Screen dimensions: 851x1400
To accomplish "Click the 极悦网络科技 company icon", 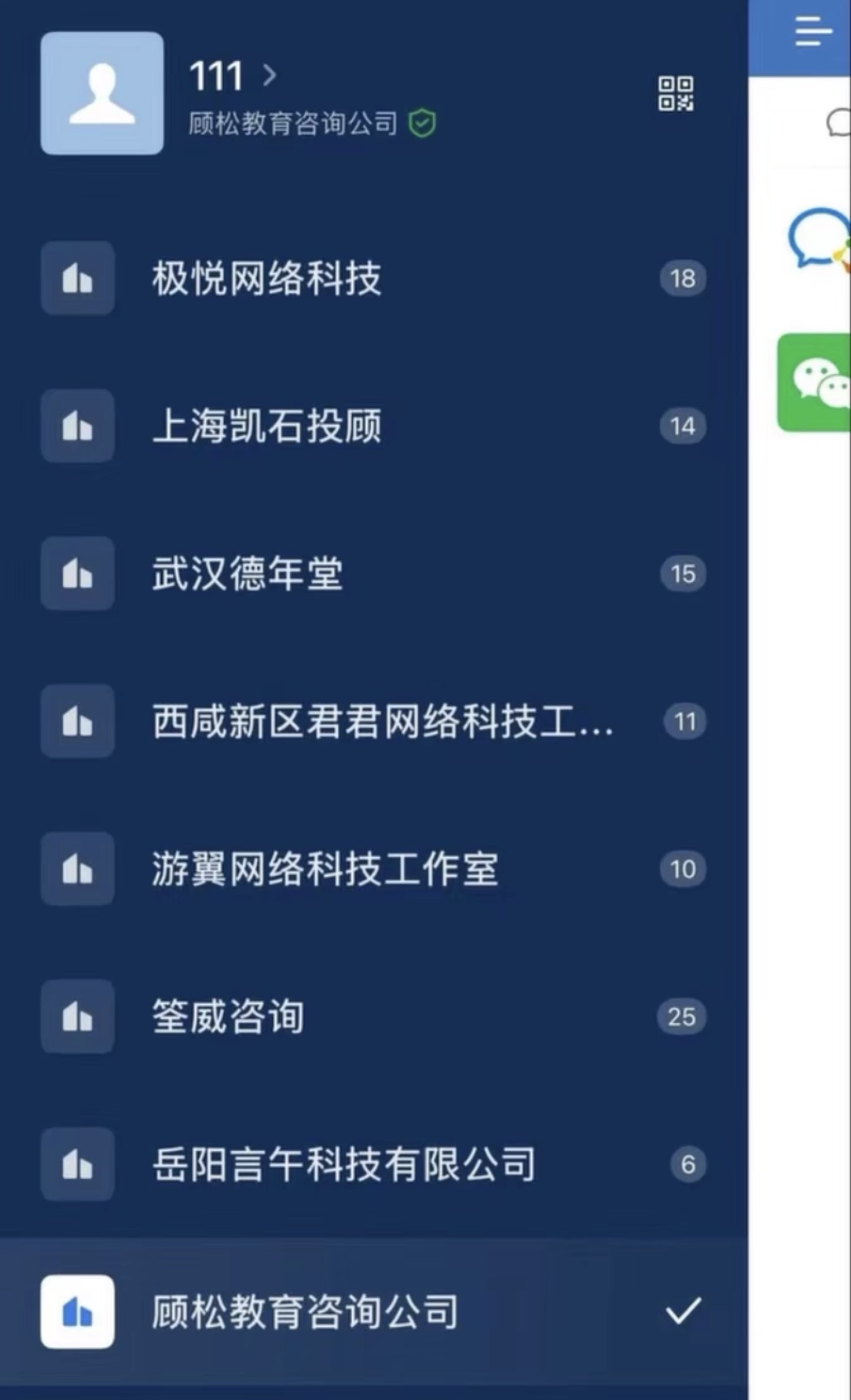I will 77,279.
